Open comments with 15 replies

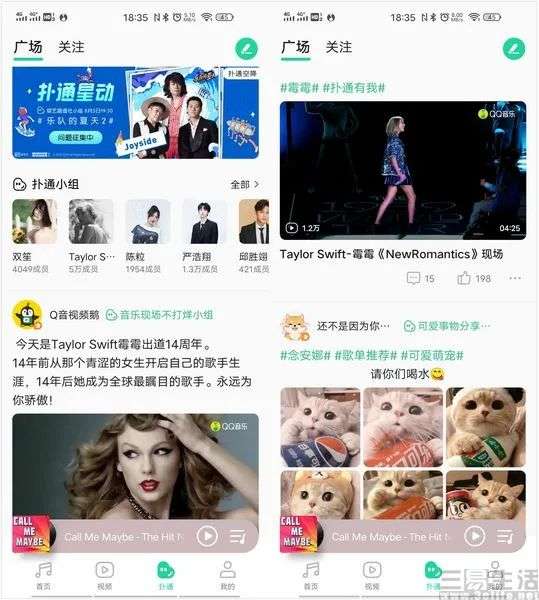click(x=420, y=278)
